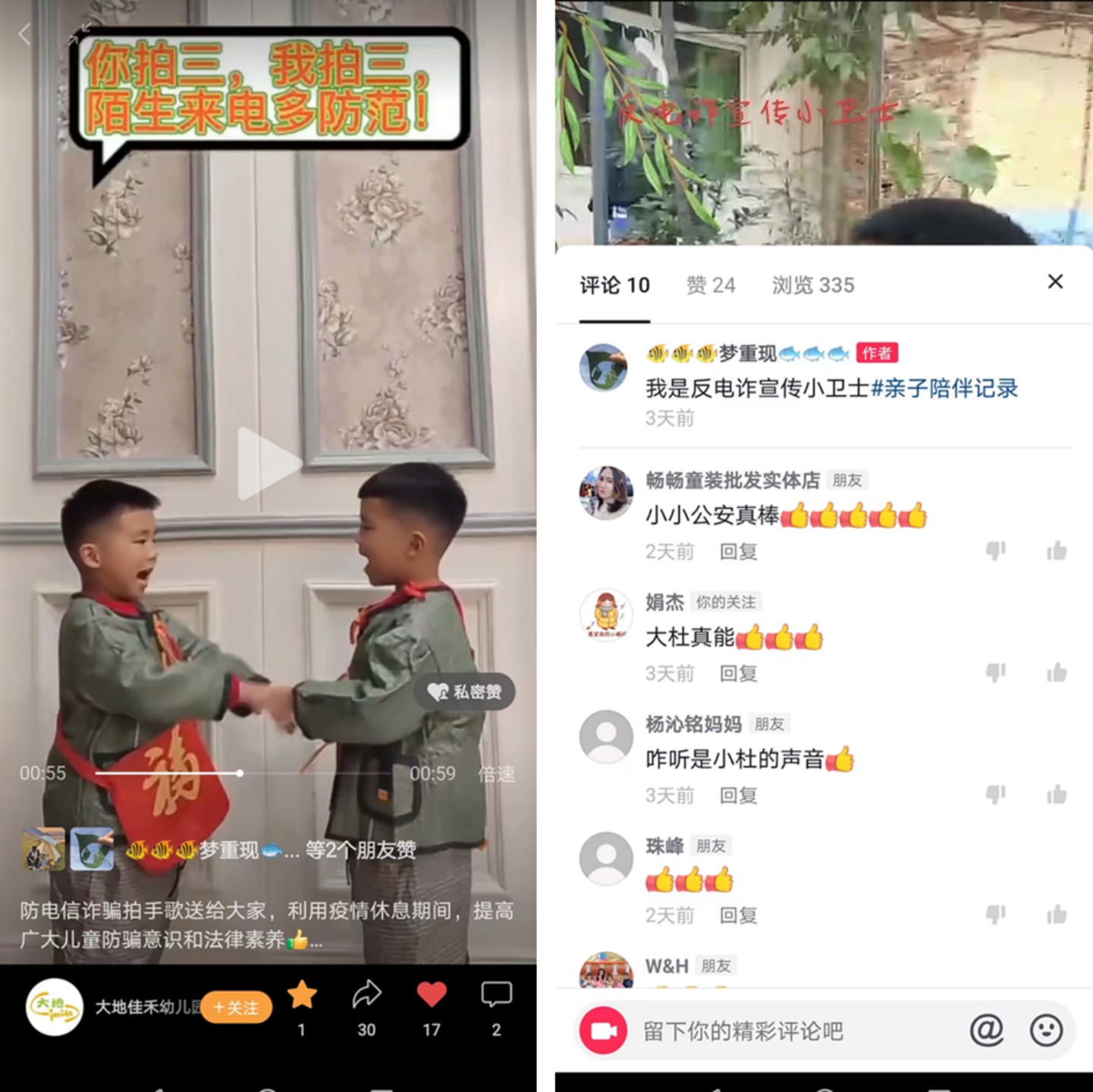
Task: Mention someone with the @ icon
Action: (x=986, y=1031)
